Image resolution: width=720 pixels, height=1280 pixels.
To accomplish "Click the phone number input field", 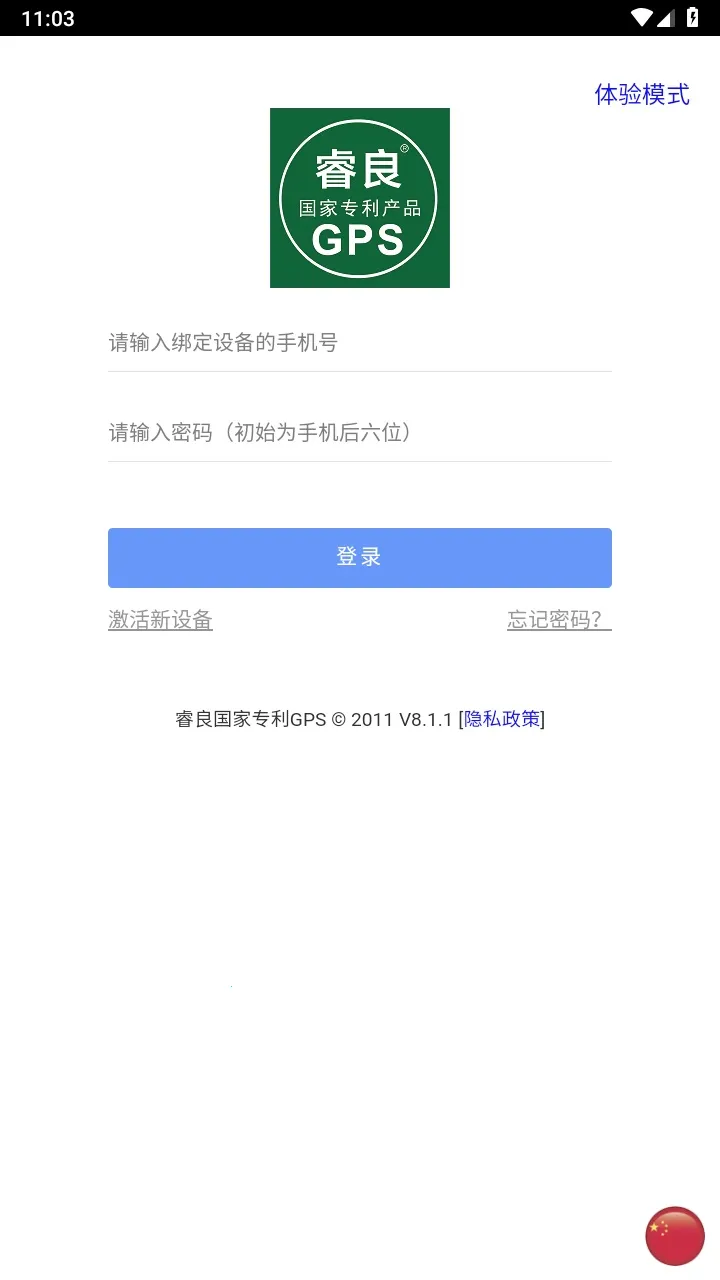I will click(360, 343).
